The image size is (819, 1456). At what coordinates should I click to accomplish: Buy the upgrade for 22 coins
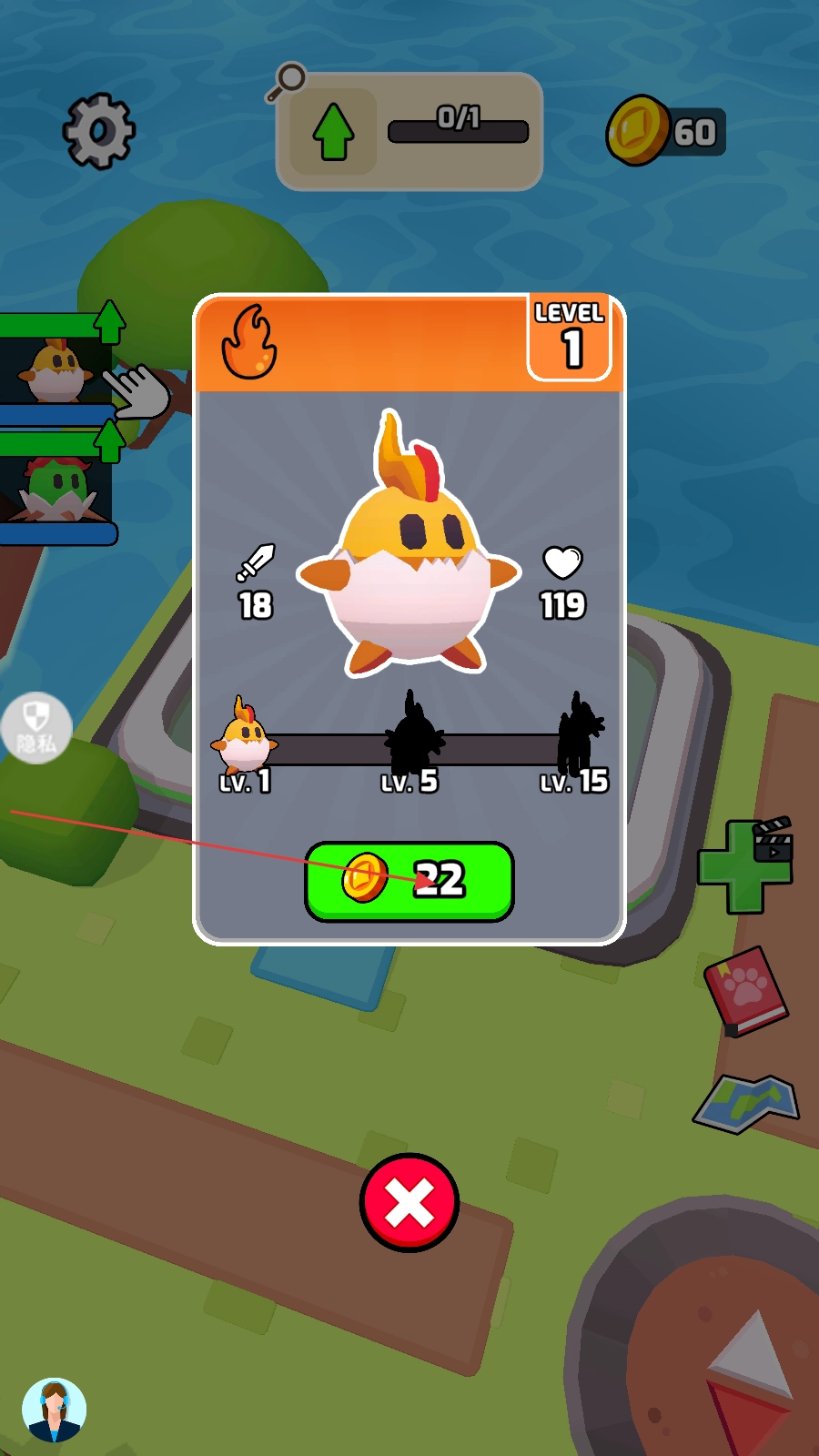point(409,881)
